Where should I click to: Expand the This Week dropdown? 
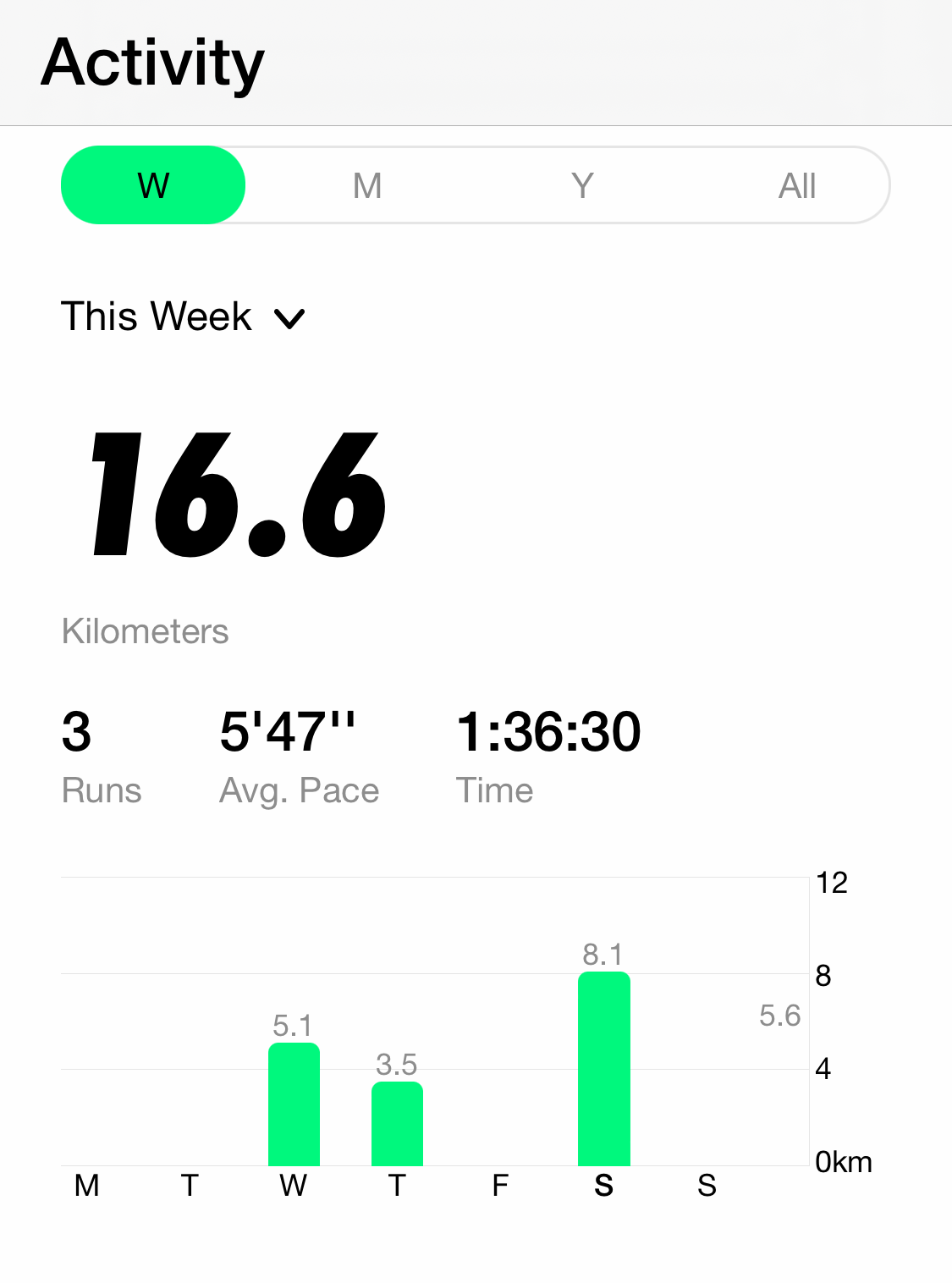coord(183,317)
